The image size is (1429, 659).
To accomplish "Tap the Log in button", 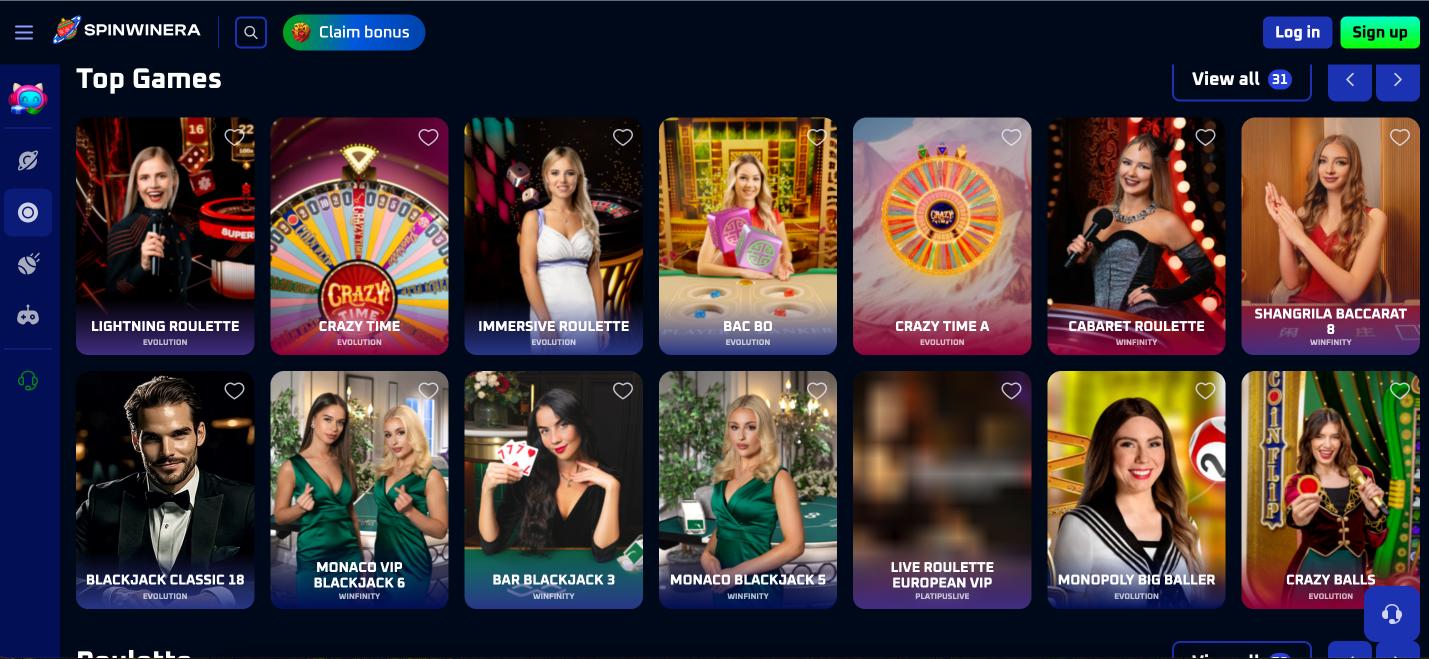I will pyautogui.click(x=1297, y=32).
